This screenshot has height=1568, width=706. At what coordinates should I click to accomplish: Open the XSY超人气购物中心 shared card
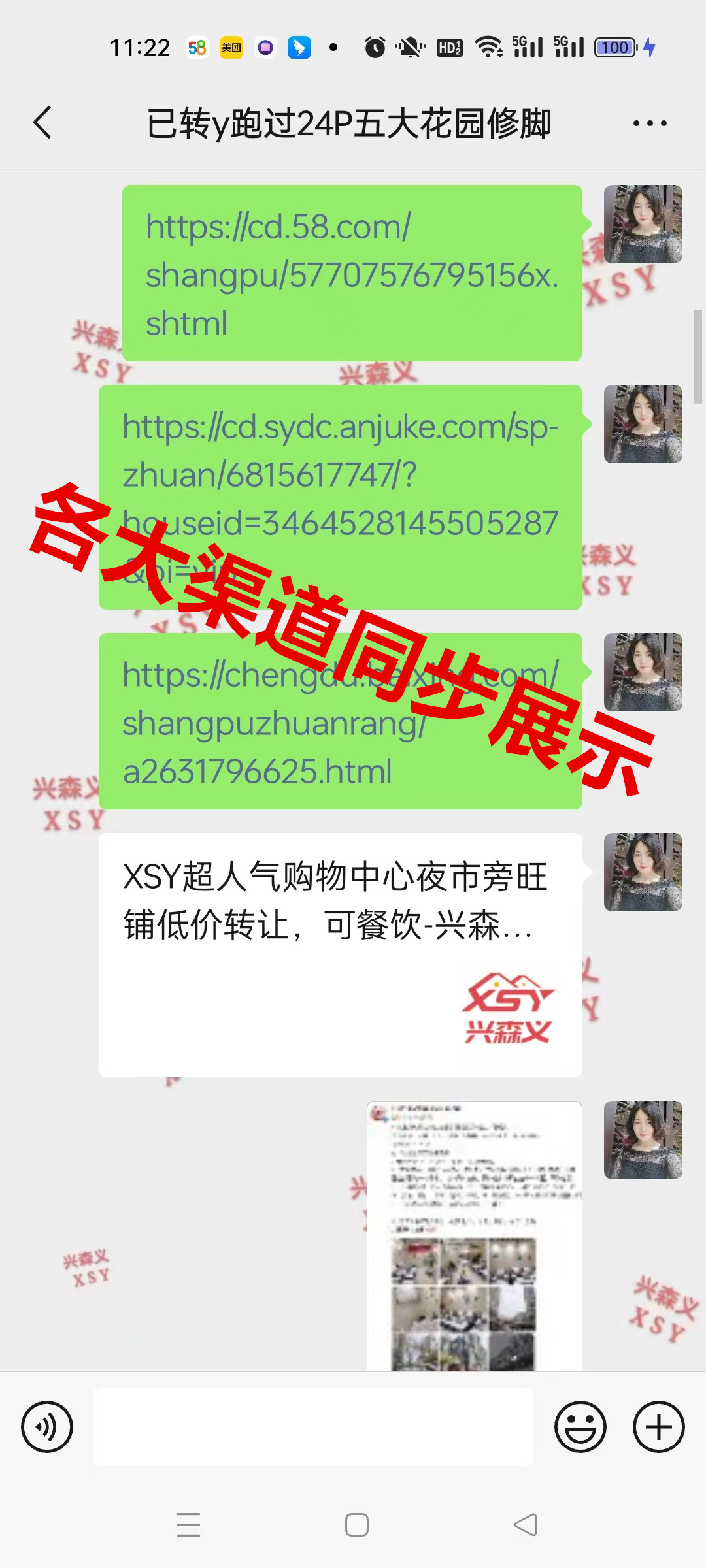(340, 955)
